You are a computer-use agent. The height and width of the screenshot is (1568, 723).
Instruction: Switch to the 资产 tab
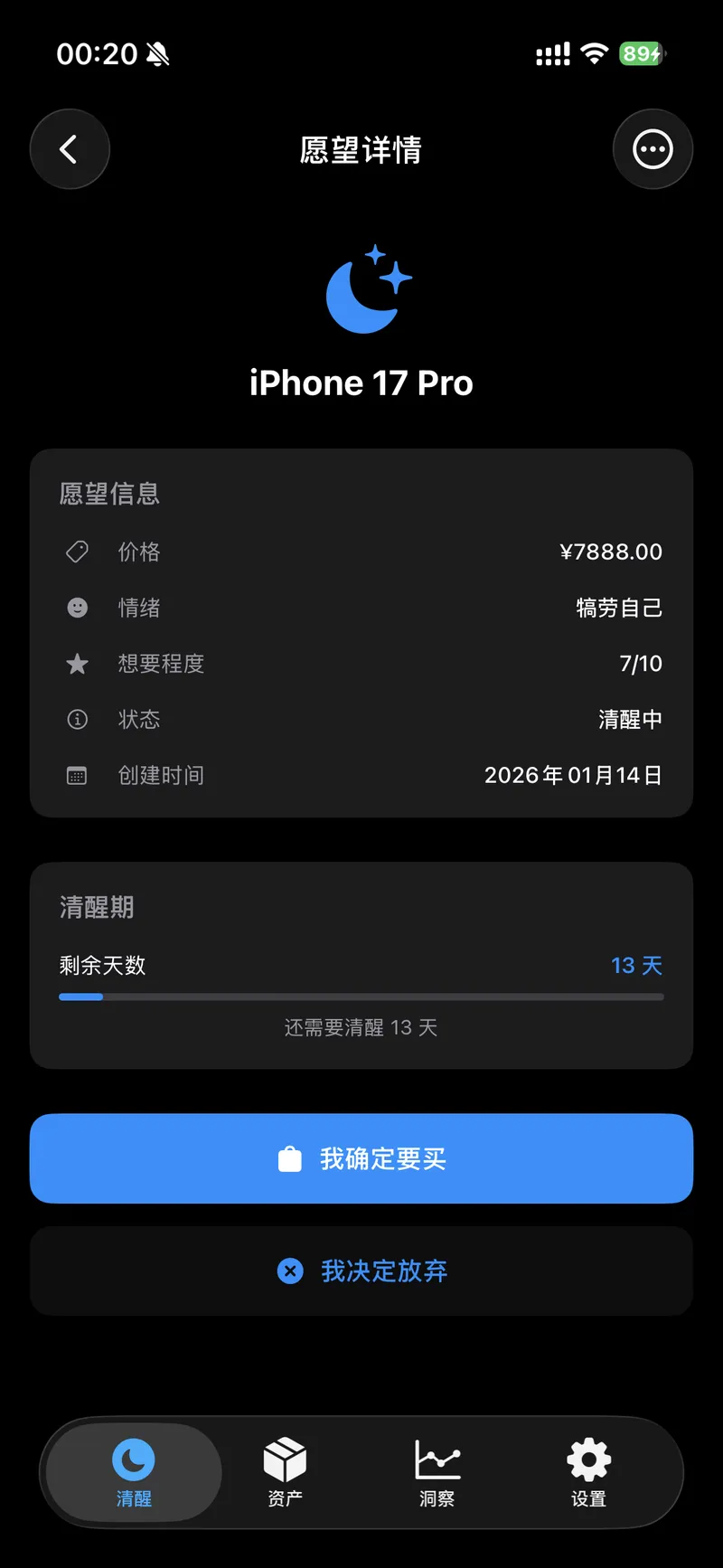click(285, 1473)
